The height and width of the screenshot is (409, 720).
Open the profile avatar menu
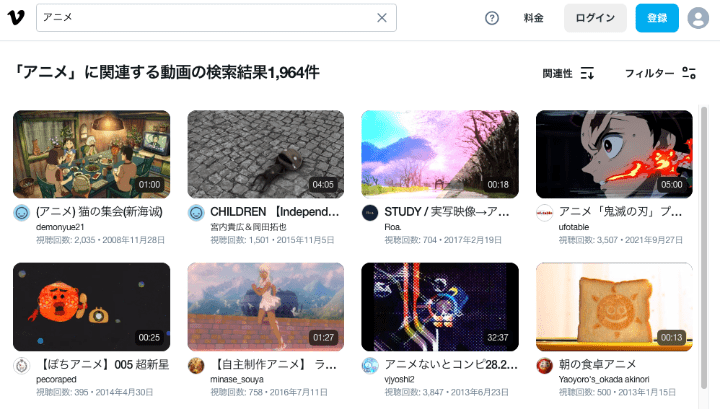pos(698,18)
